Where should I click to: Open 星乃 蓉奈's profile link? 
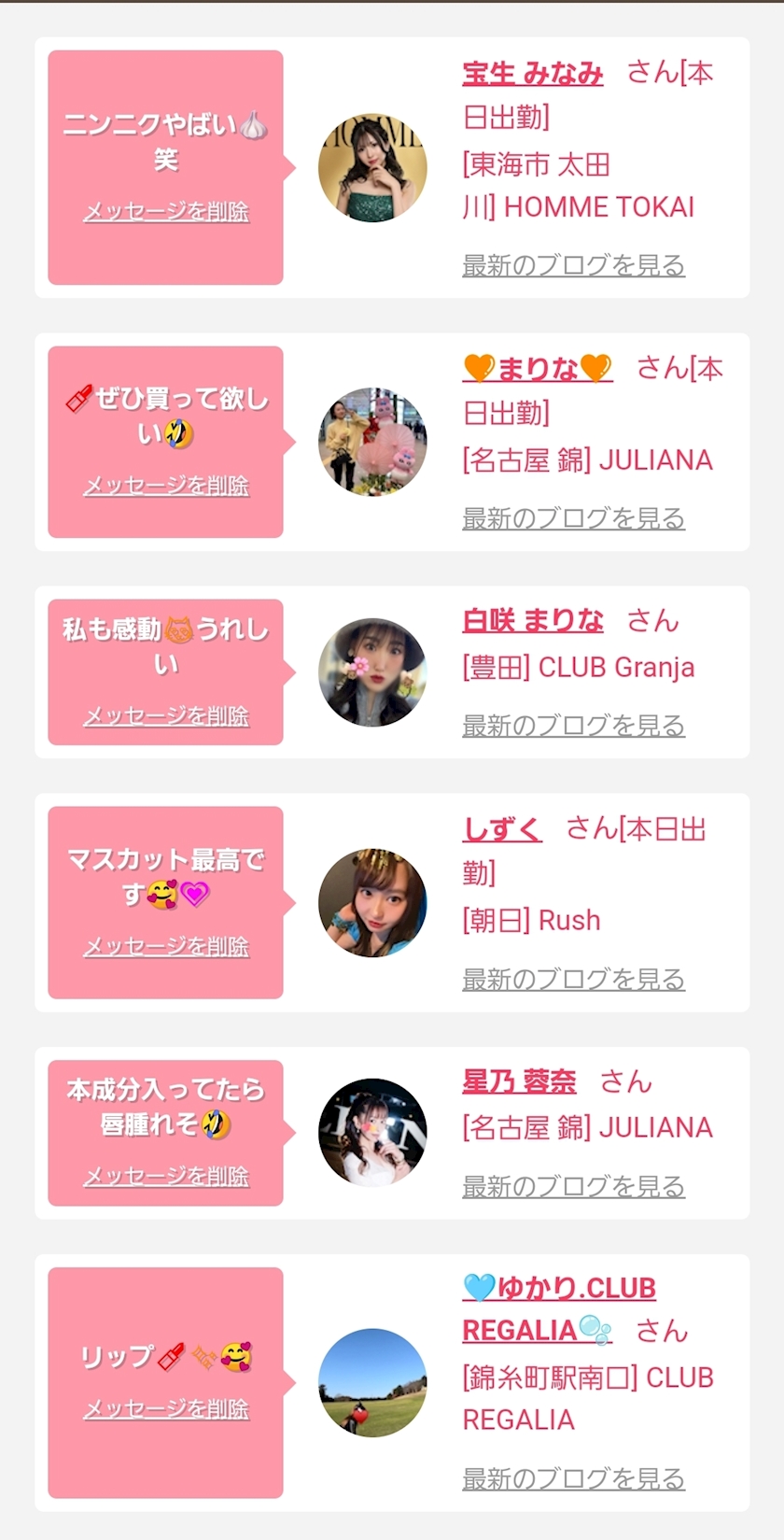click(519, 1082)
